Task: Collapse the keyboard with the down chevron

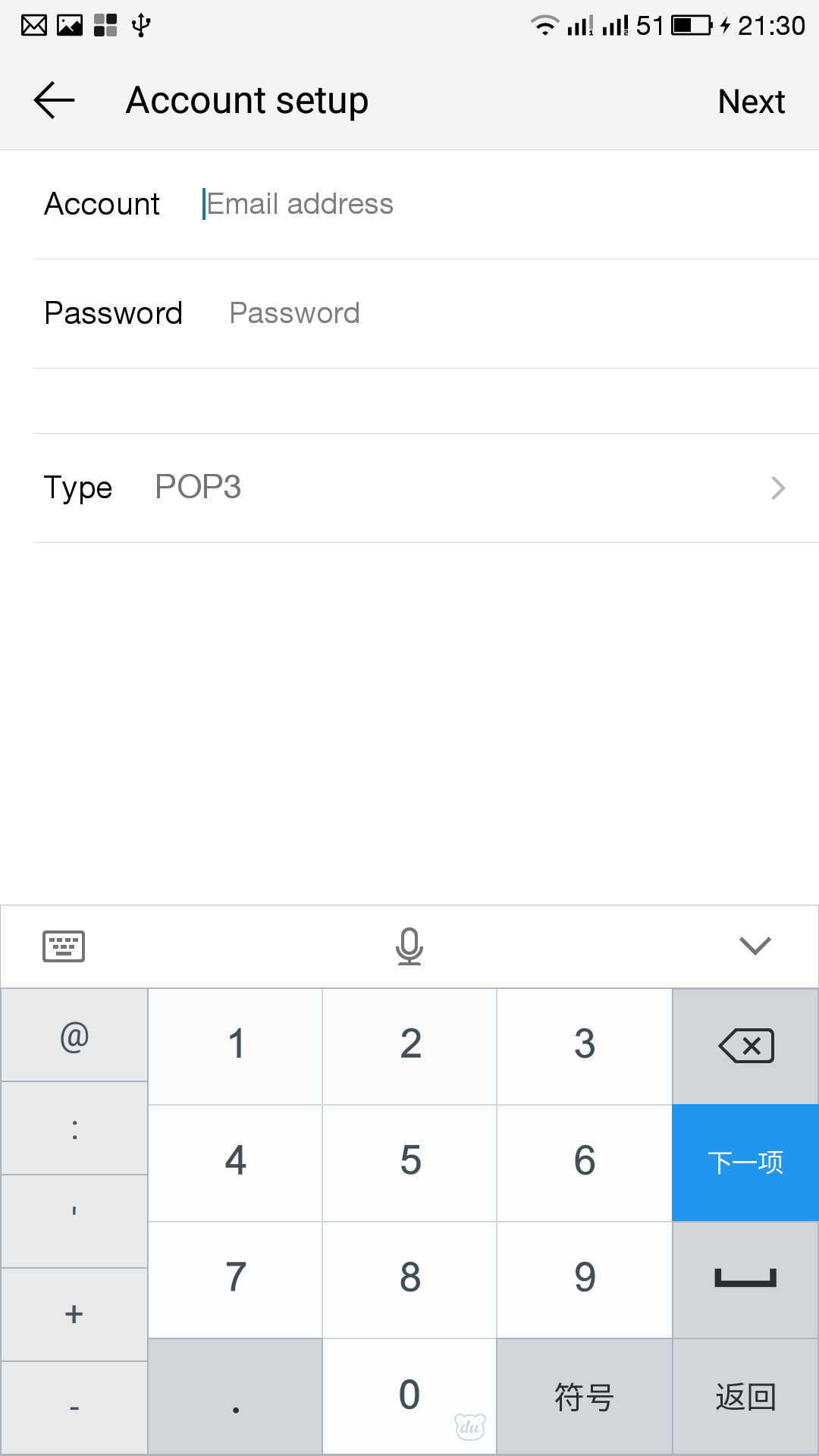Action: [755, 946]
